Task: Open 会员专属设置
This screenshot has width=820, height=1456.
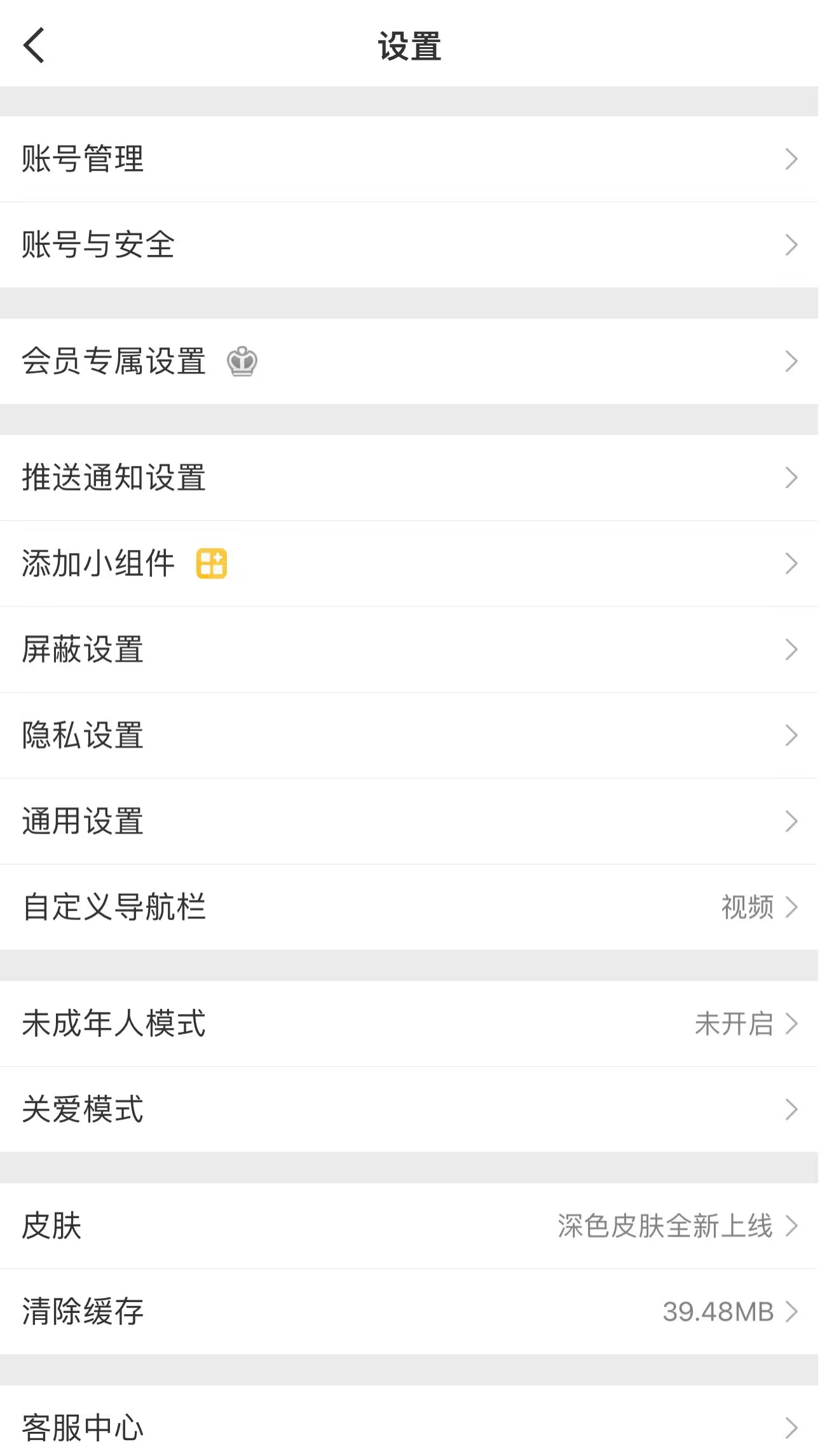Action: [x=409, y=361]
